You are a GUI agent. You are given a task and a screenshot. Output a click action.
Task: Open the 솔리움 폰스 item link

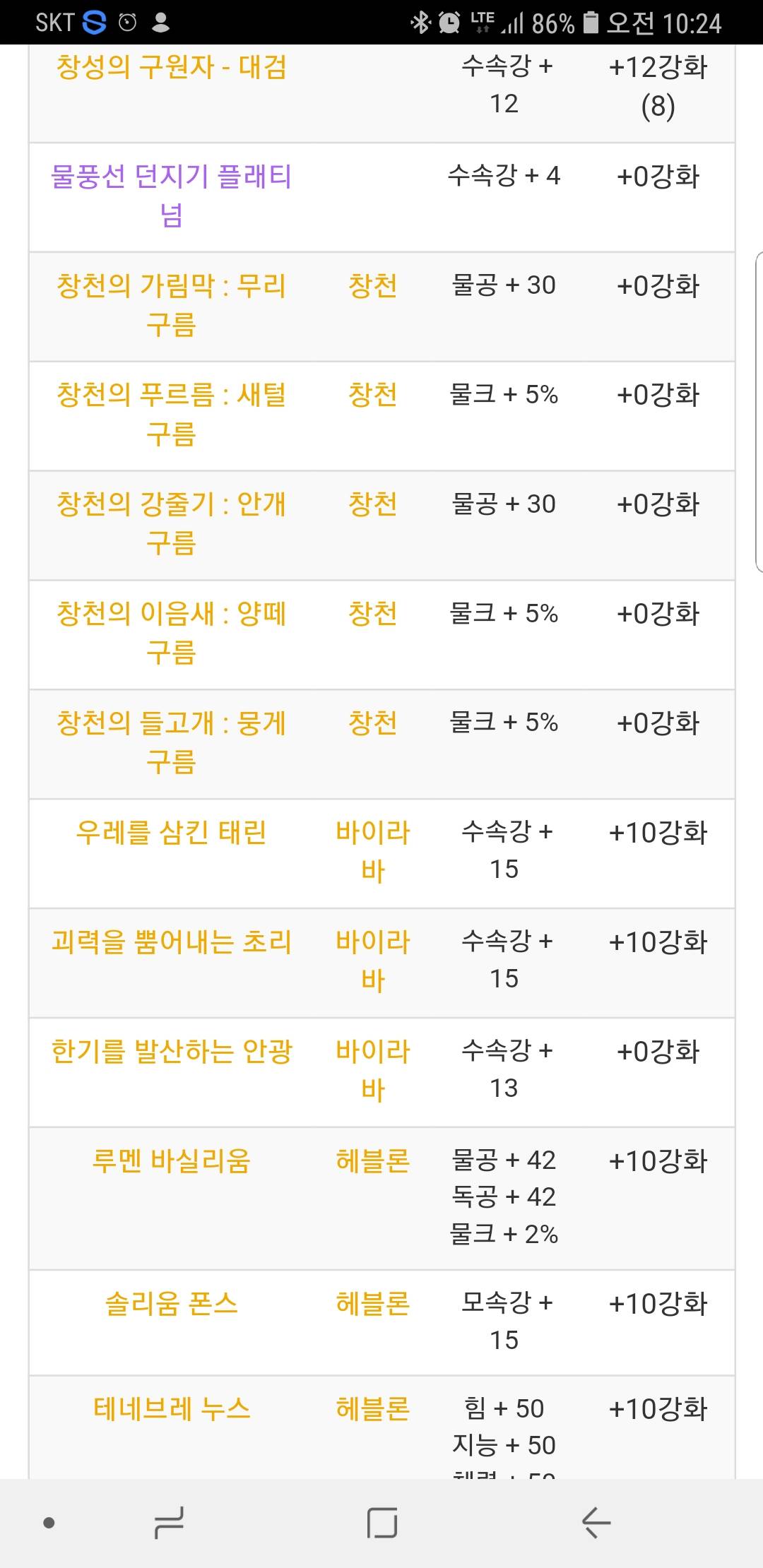(172, 1304)
